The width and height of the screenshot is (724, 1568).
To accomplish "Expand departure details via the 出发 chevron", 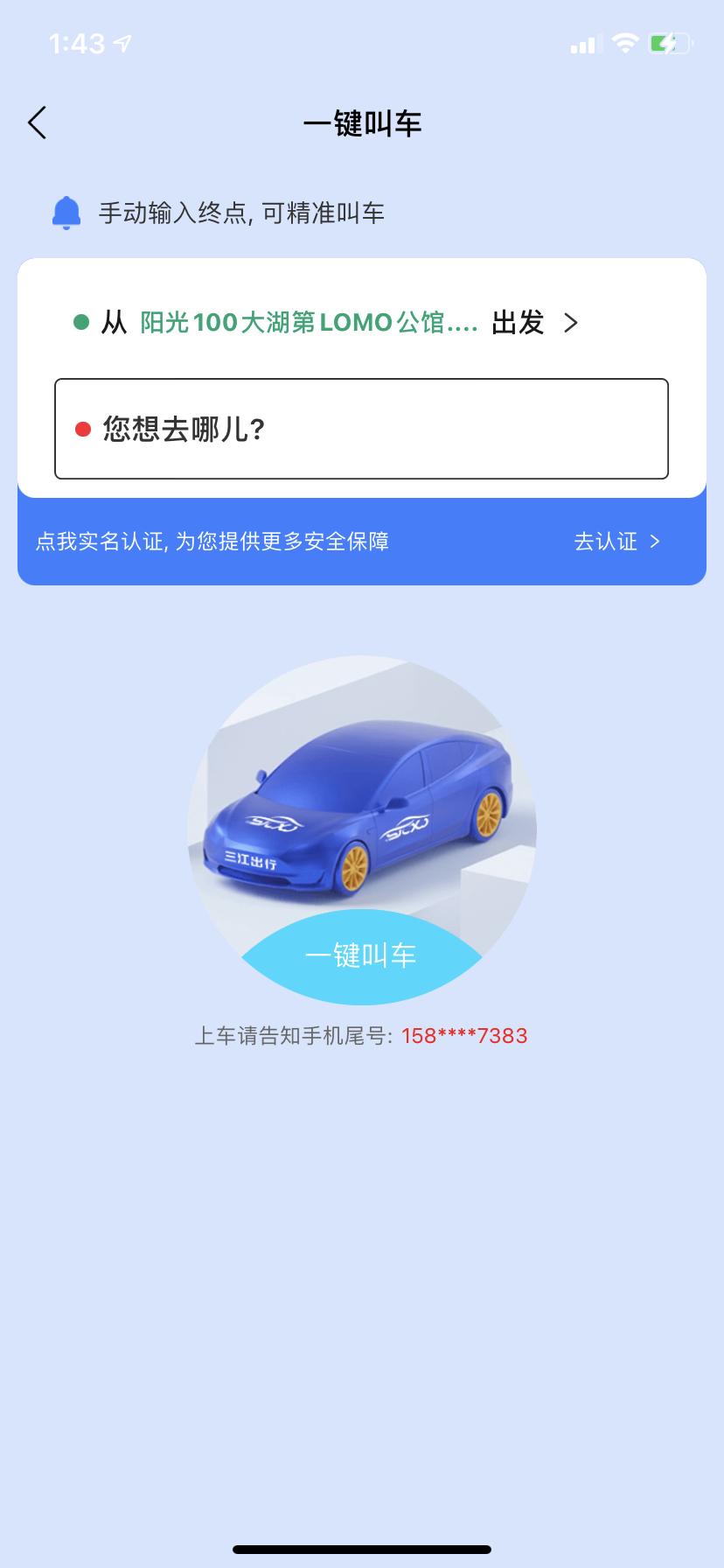I will [x=573, y=322].
